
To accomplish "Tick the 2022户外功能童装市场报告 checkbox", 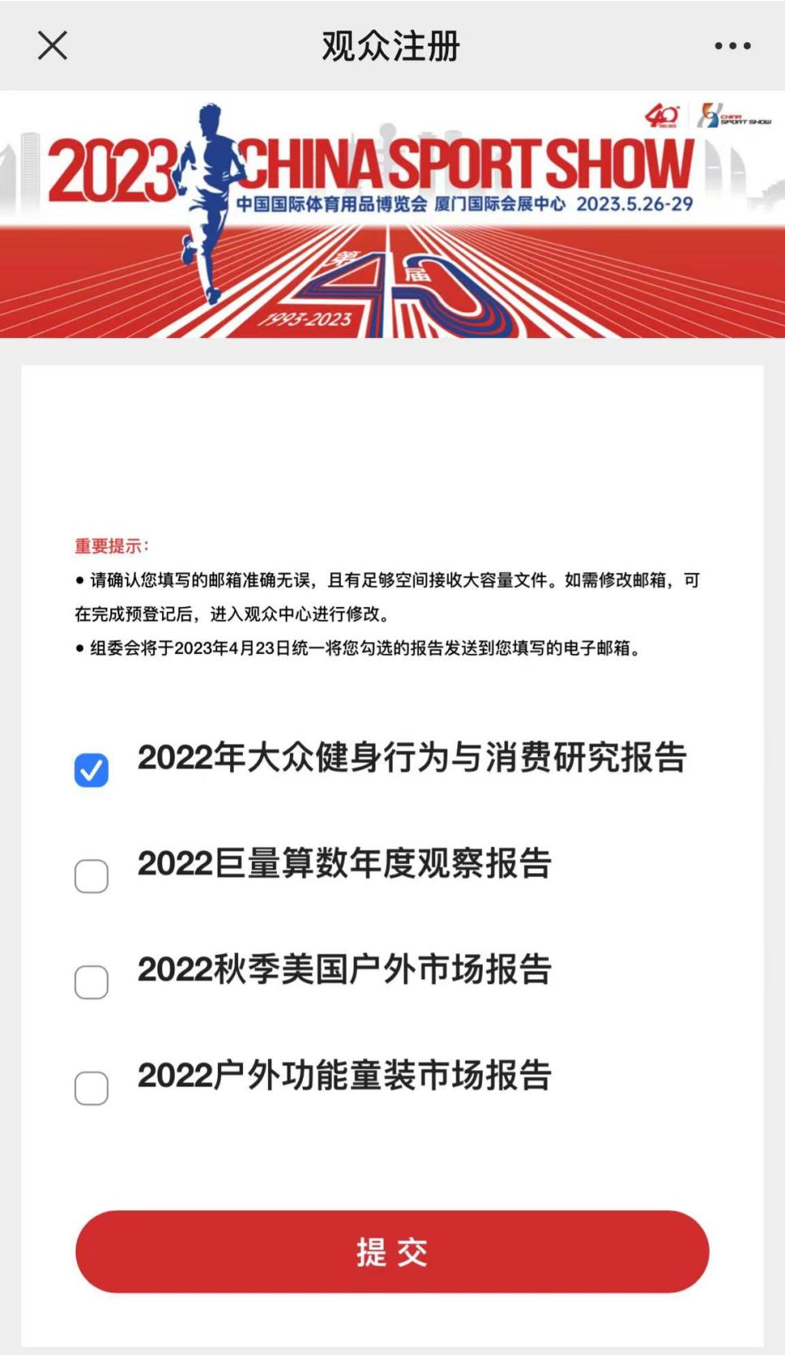I will [x=91, y=1088].
